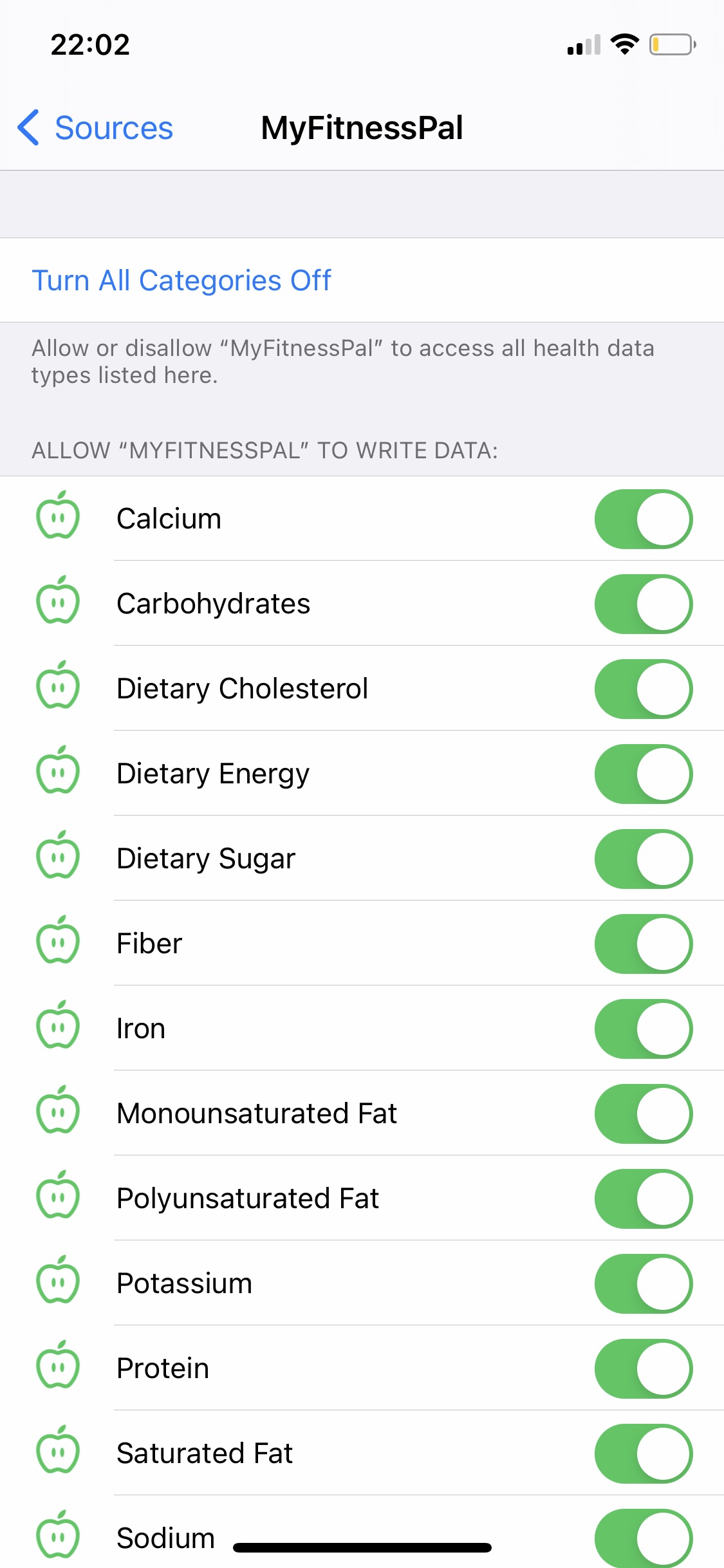Screen dimensions: 724x1568
Task: Go back to Sources
Action: click(97, 127)
